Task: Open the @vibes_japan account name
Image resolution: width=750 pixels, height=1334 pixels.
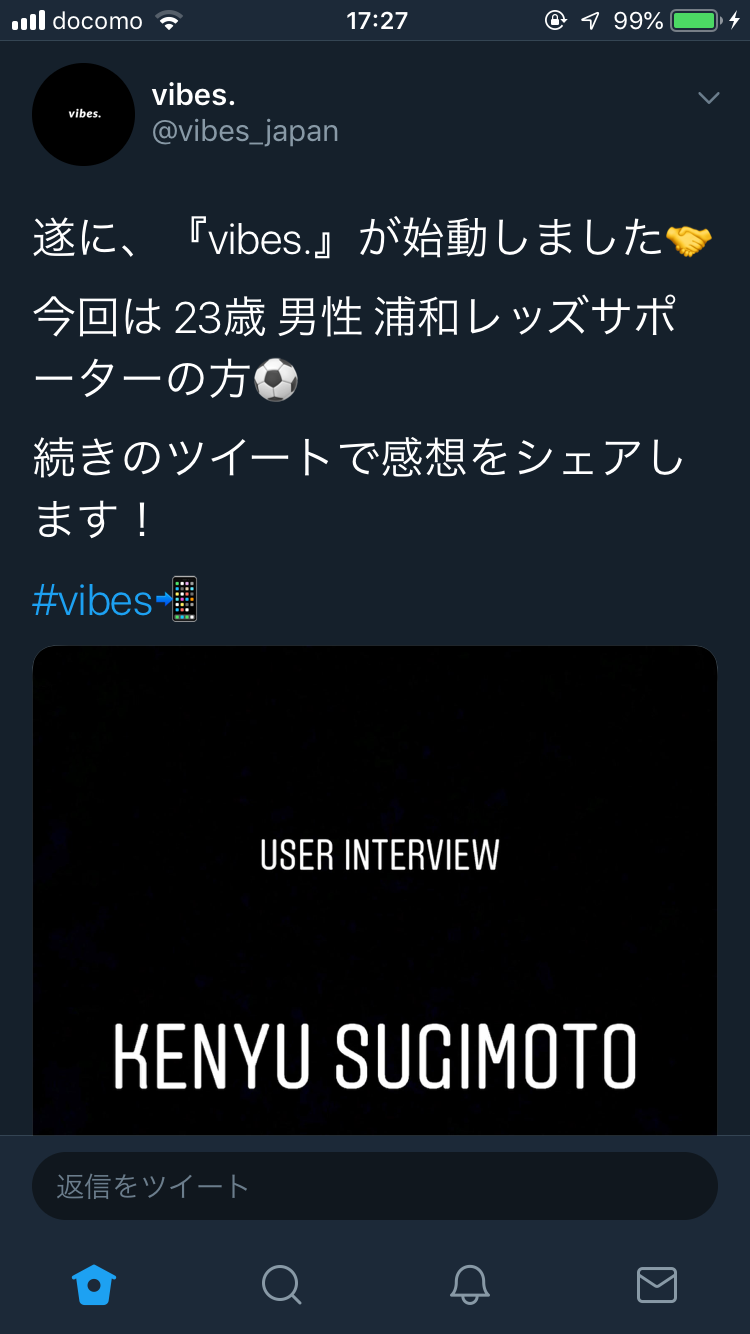Action: click(x=244, y=131)
